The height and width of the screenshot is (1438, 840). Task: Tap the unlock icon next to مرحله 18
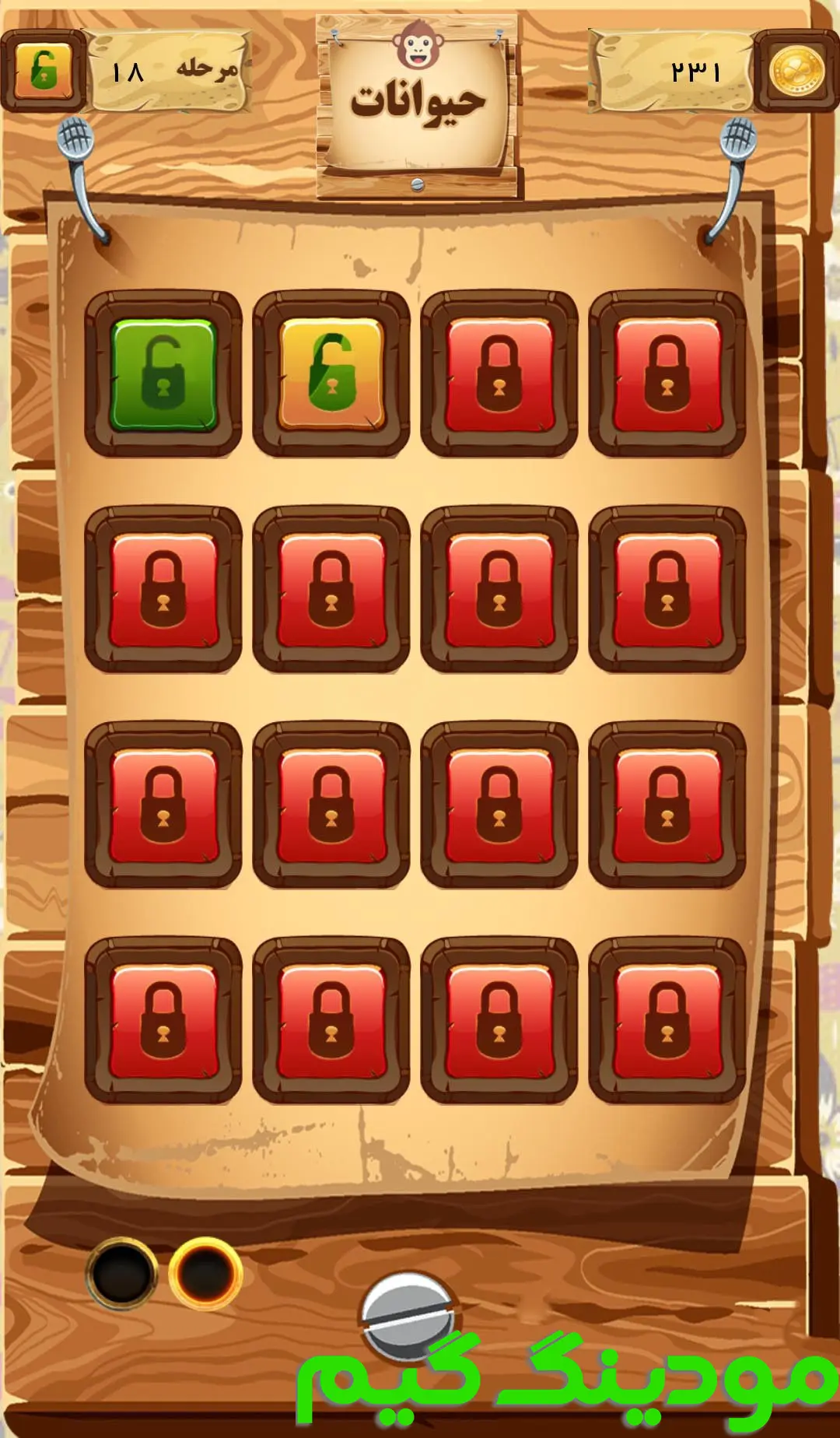click(44, 71)
